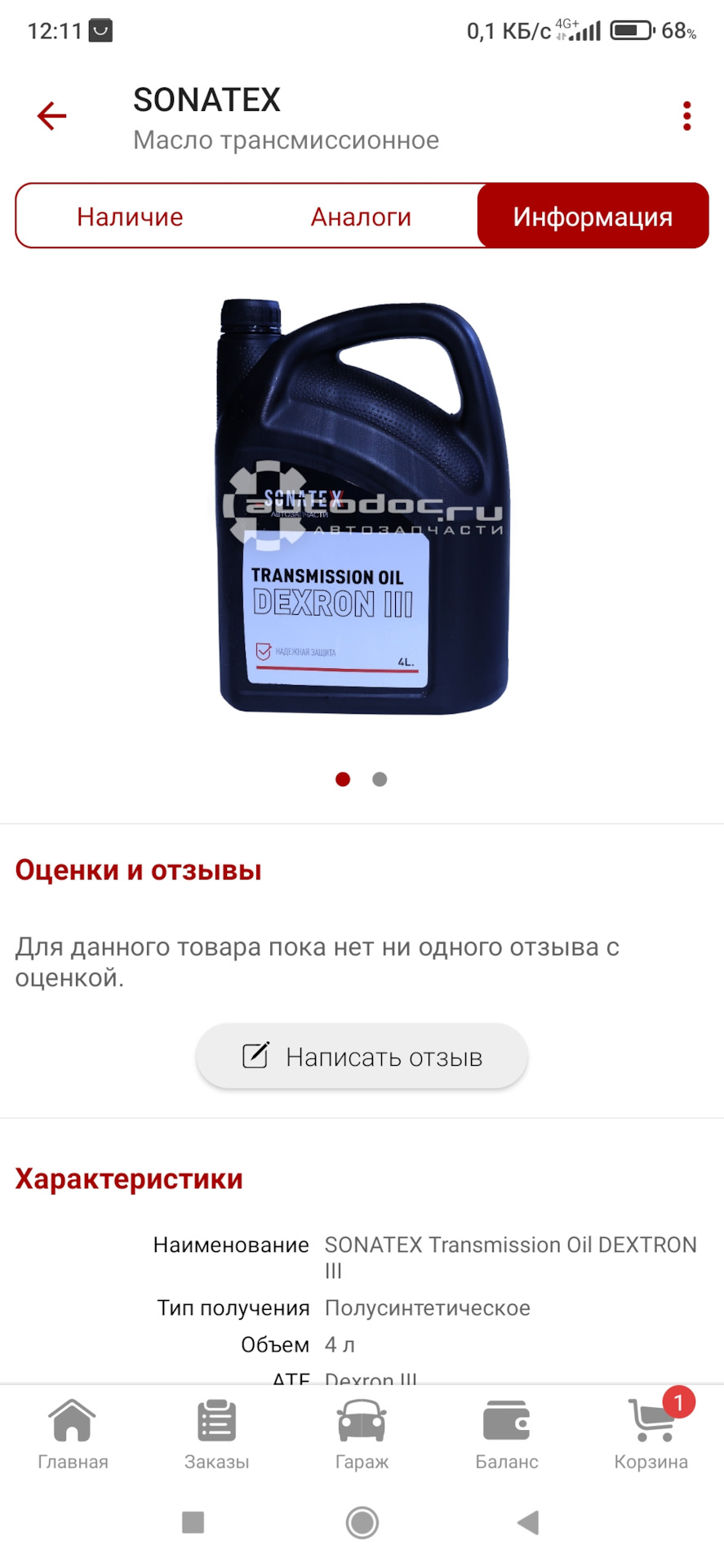724x1568 pixels.
Task: Tap the Написать отзыв button
Action: click(362, 1055)
